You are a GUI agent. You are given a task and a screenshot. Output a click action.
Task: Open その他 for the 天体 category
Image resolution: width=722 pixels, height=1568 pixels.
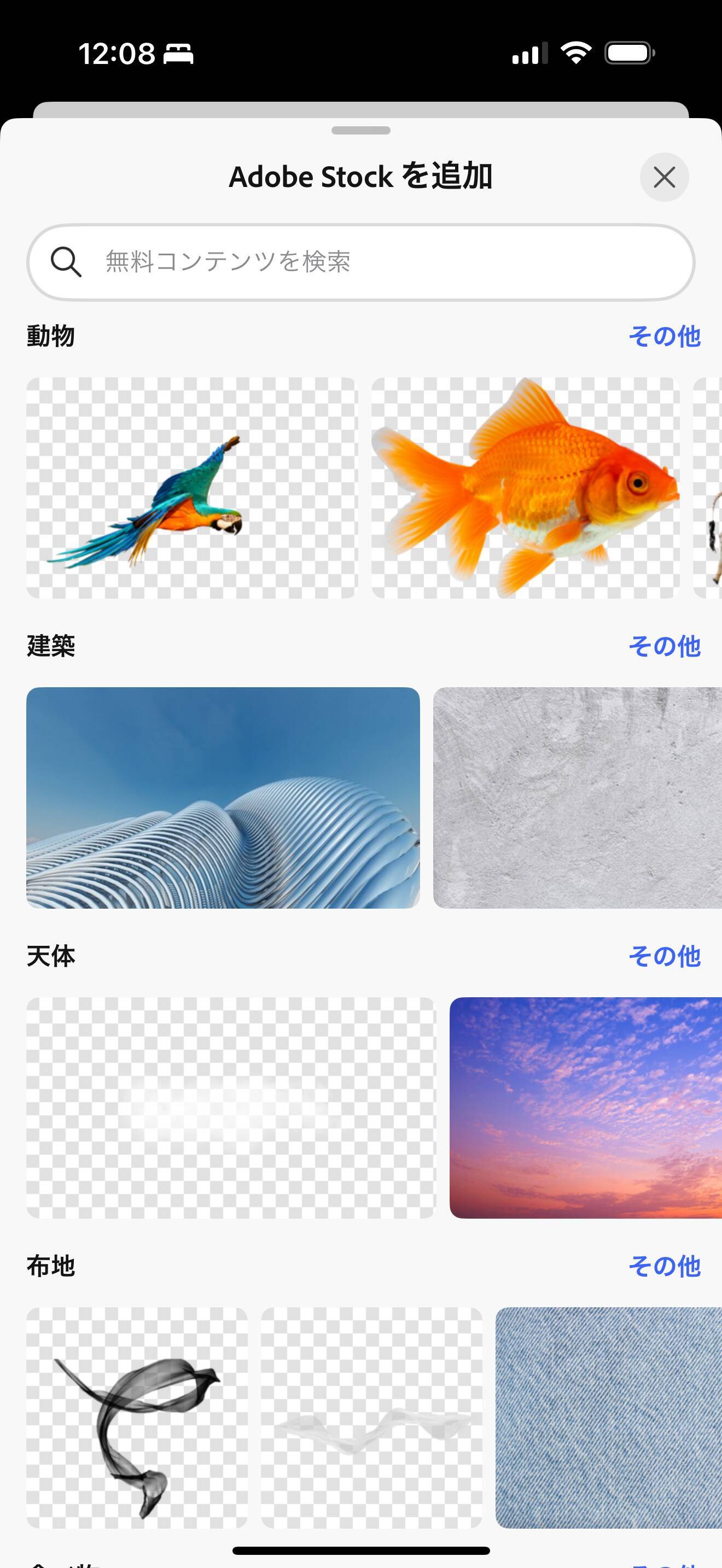(664, 956)
